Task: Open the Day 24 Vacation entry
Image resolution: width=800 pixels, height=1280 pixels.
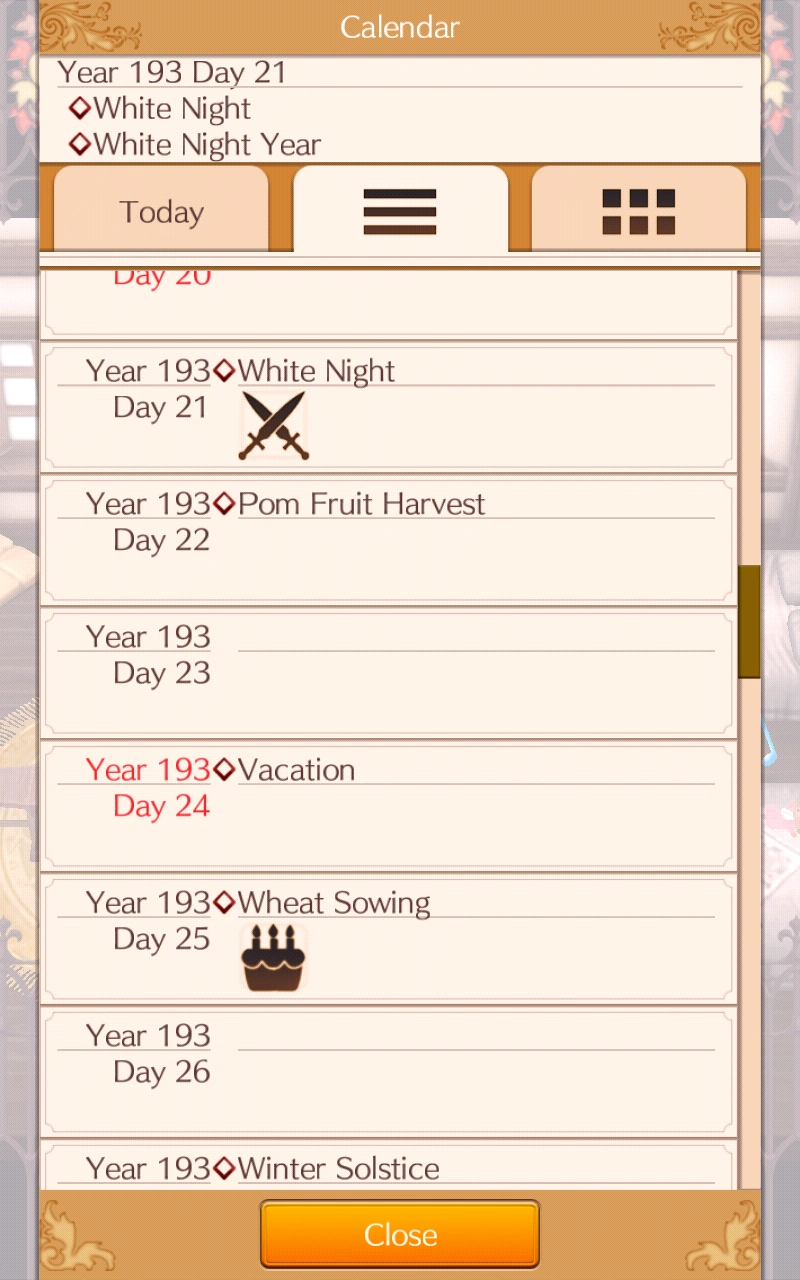Action: (x=389, y=806)
